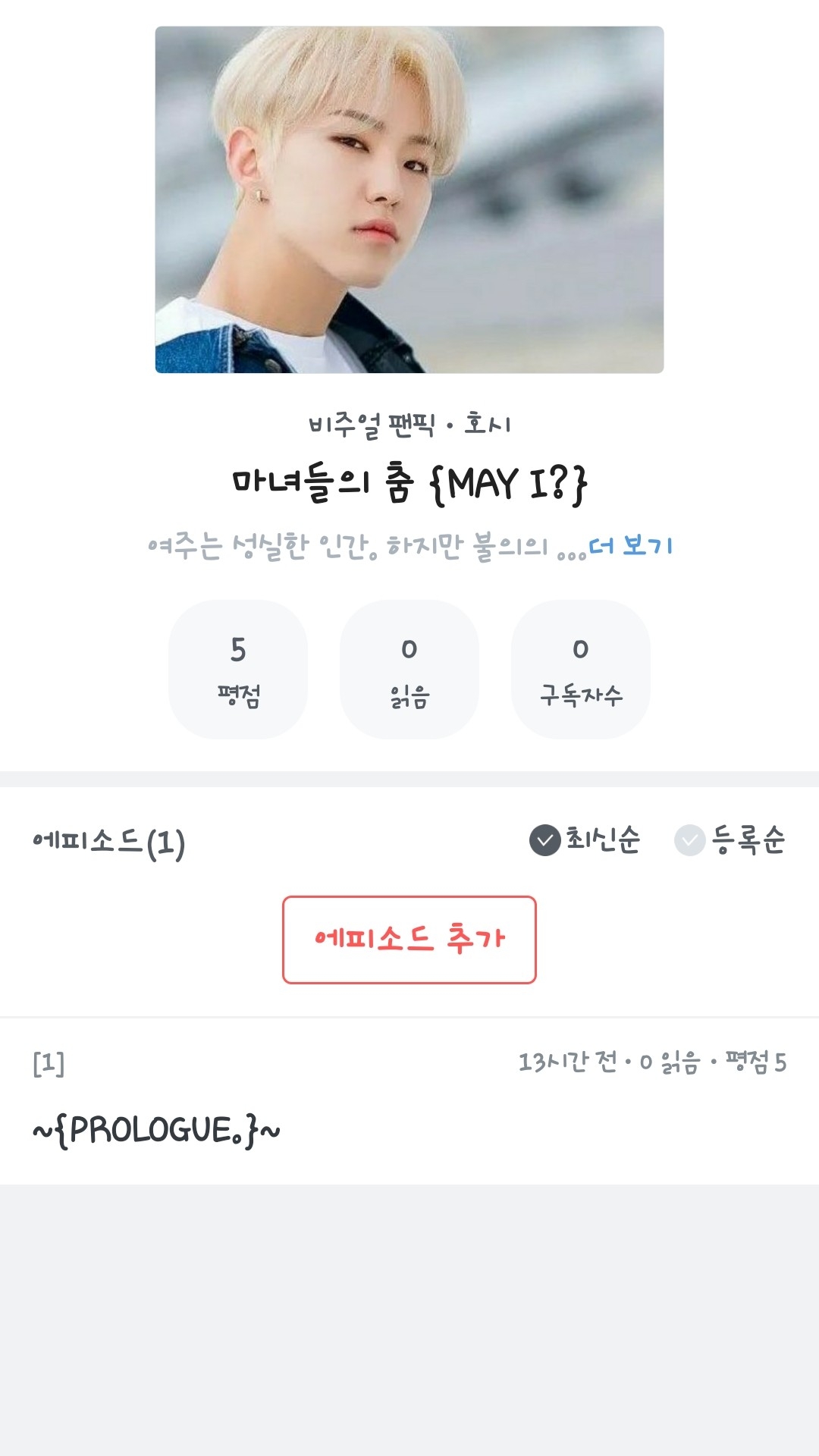819x1456 pixels.
Task: Open the ~{PROLOGUE.}~ episode
Action: (156, 1130)
